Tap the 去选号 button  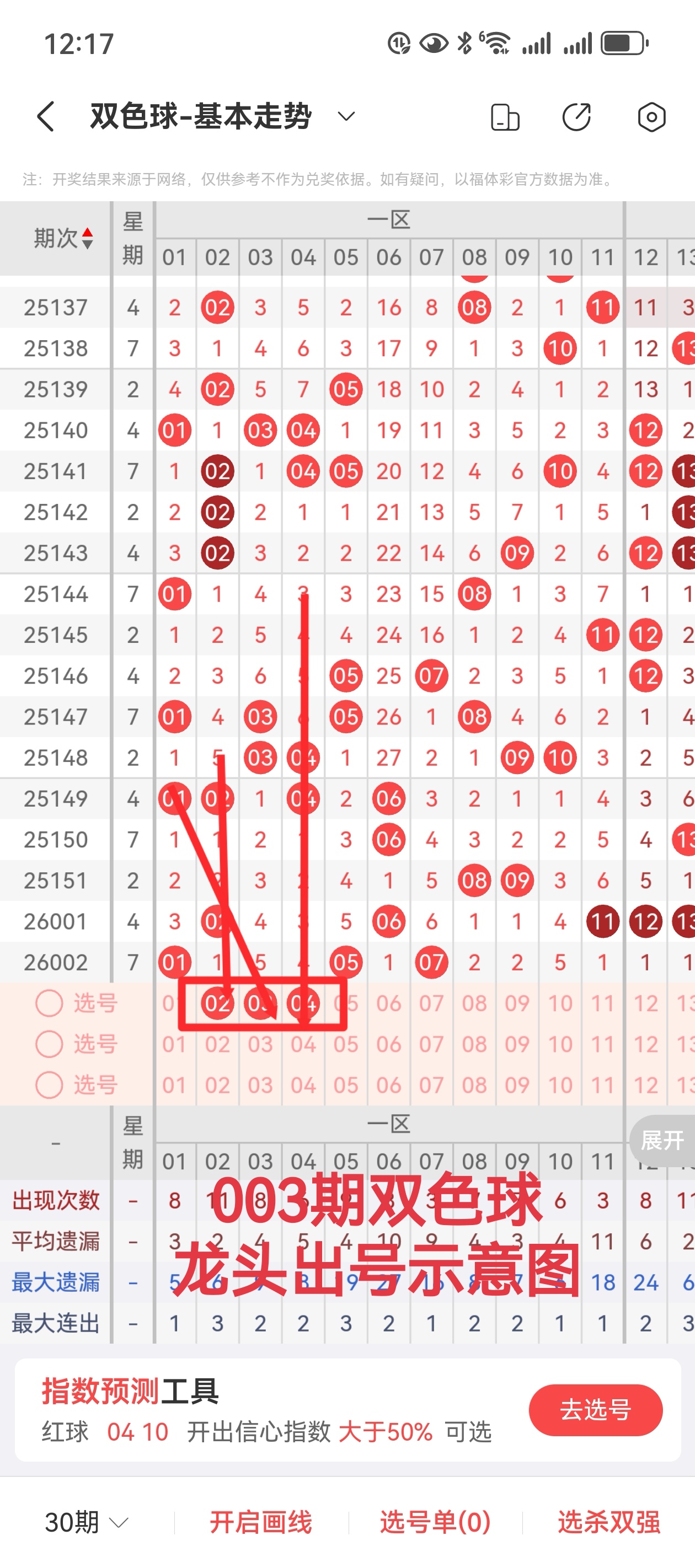(x=595, y=1409)
